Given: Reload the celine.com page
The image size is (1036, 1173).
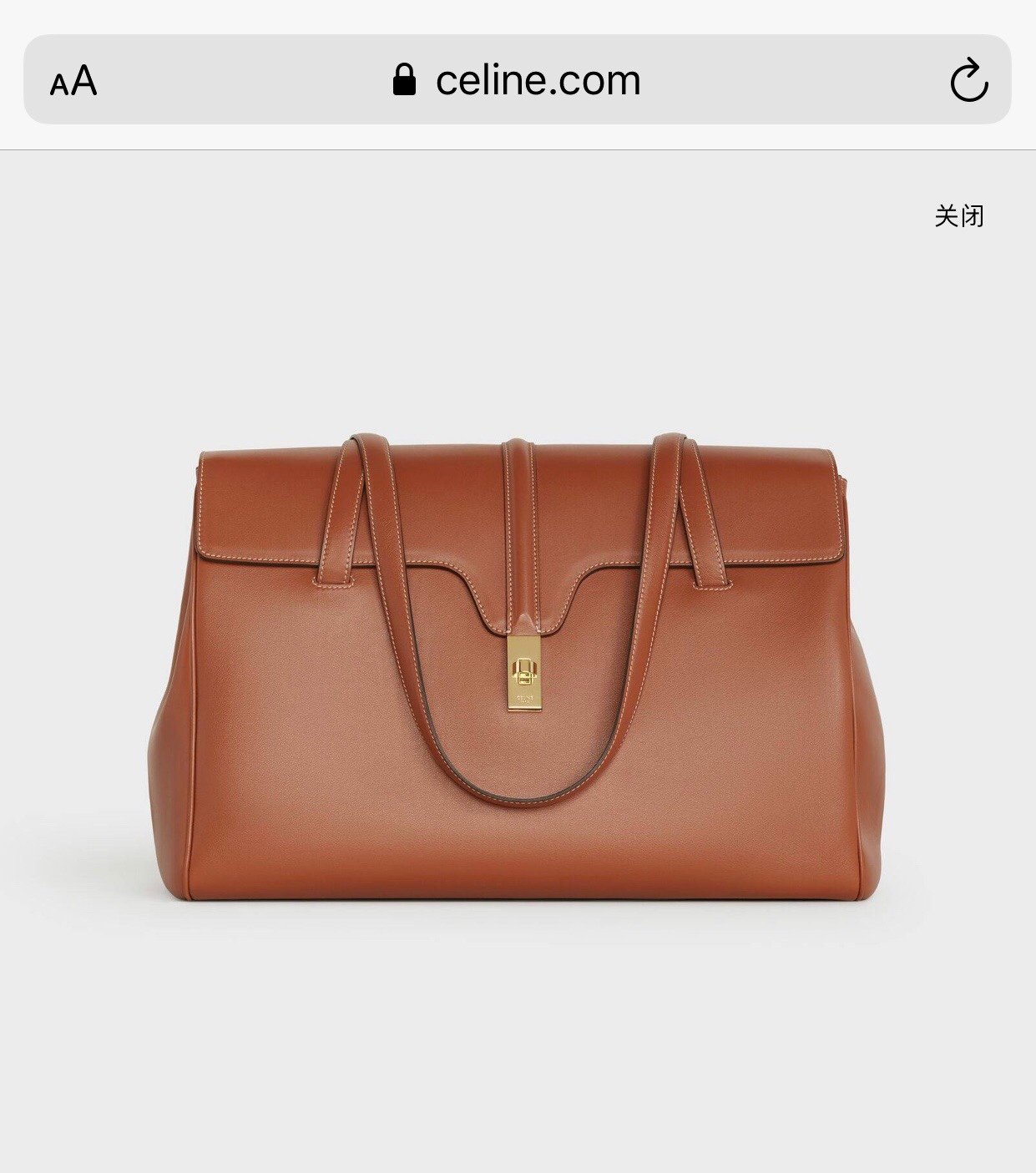Looking at the screenshot, I should coord(968,81).
